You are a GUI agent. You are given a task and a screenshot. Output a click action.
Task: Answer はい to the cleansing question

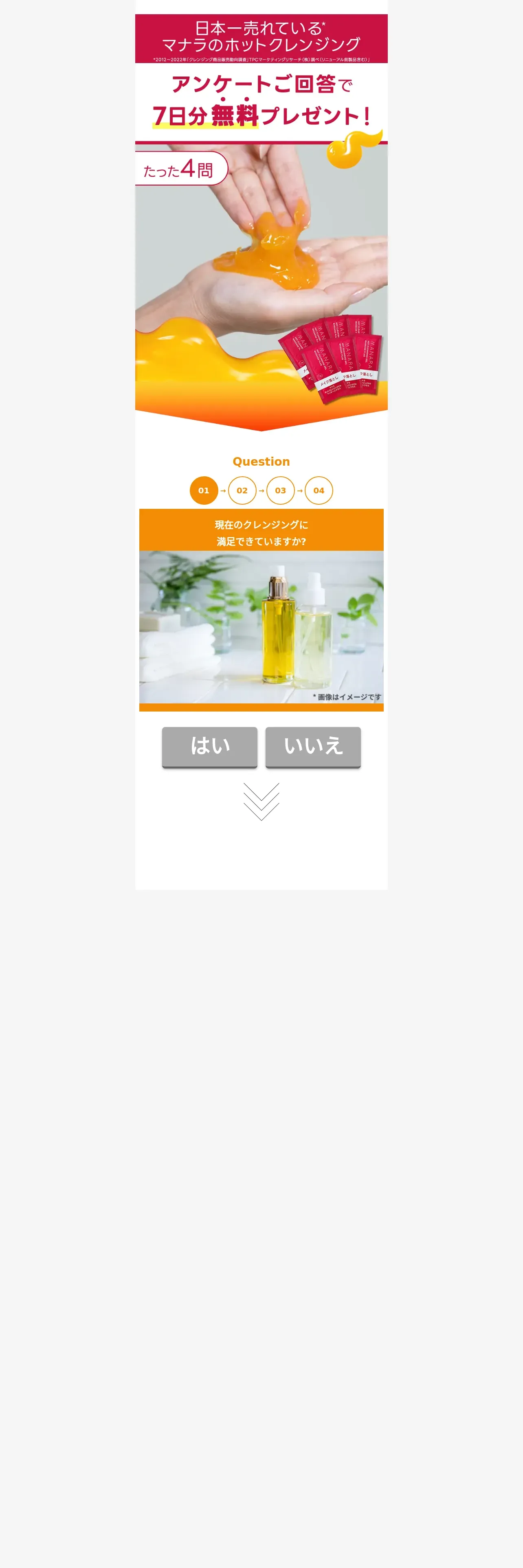209,747
